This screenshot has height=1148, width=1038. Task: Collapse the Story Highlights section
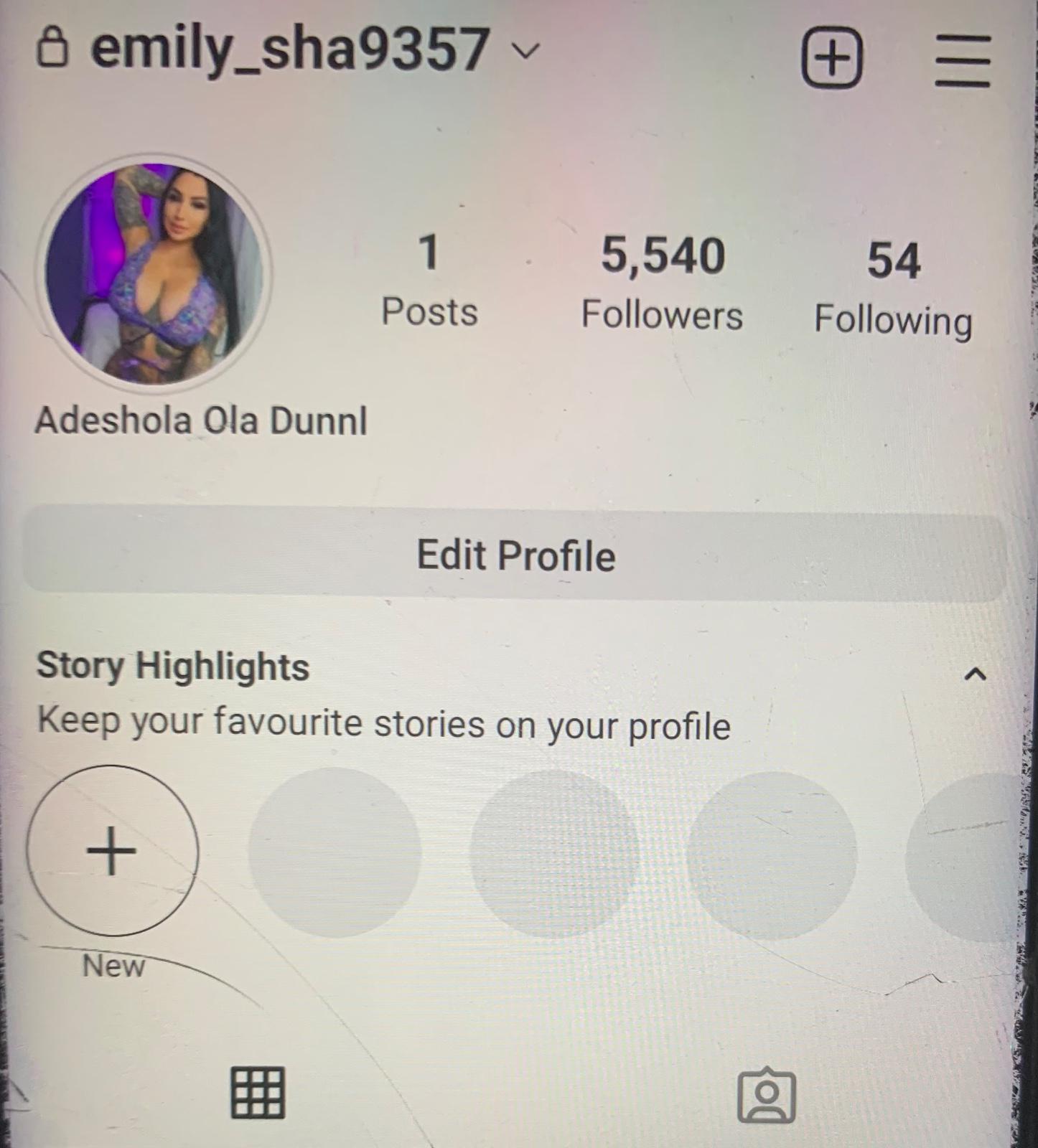pos(974,674)
